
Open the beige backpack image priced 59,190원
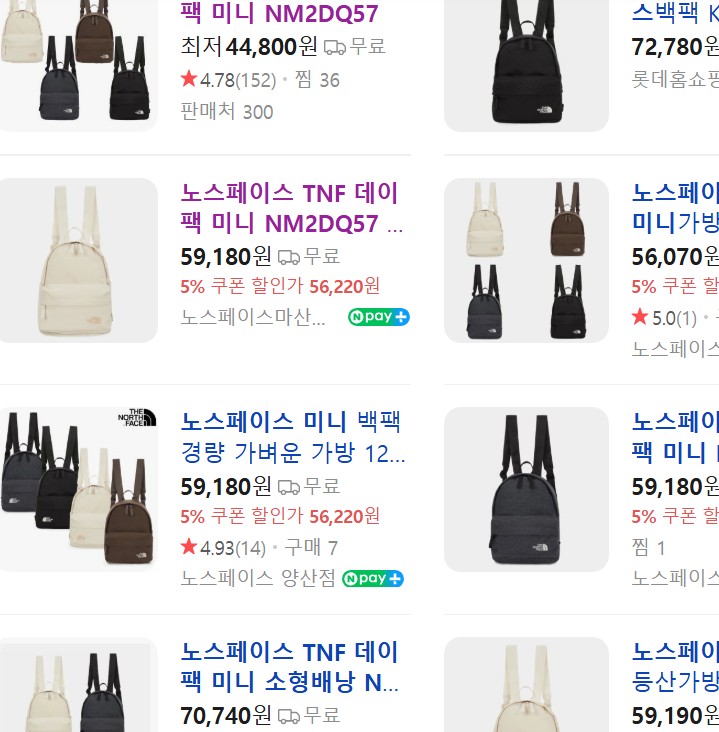[526, 690]
